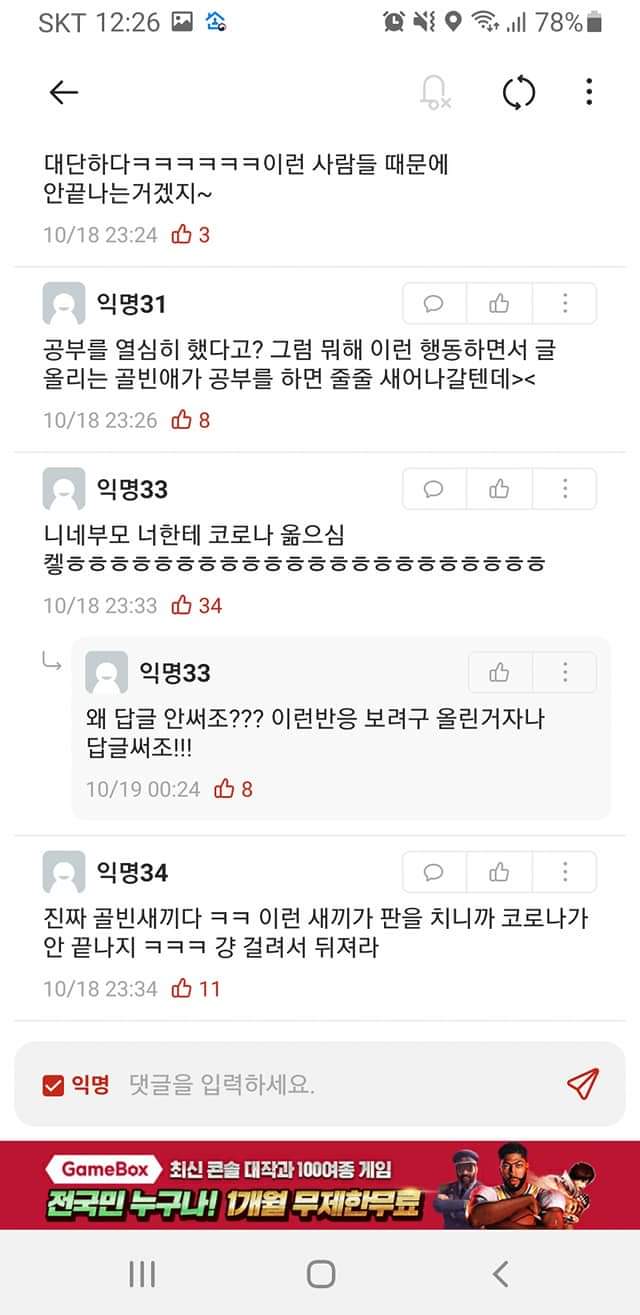Open options for 익명33's 코로나 comment
Viewport: 640px width, 1315px height.
[x=565, y=489]
